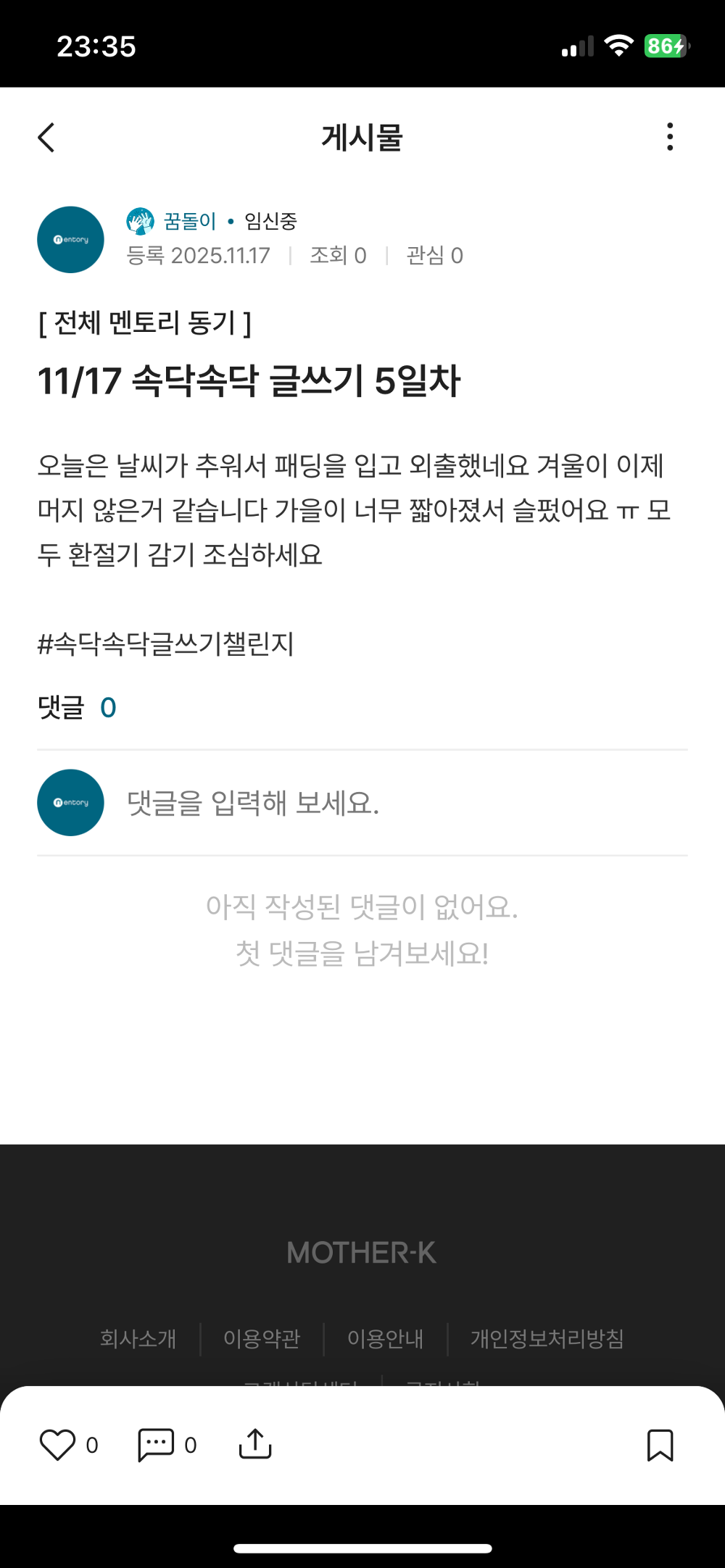Screen dimensions: 725x1568
Task: Tap the 댓글 0 comments label
Action: (77, 706)
